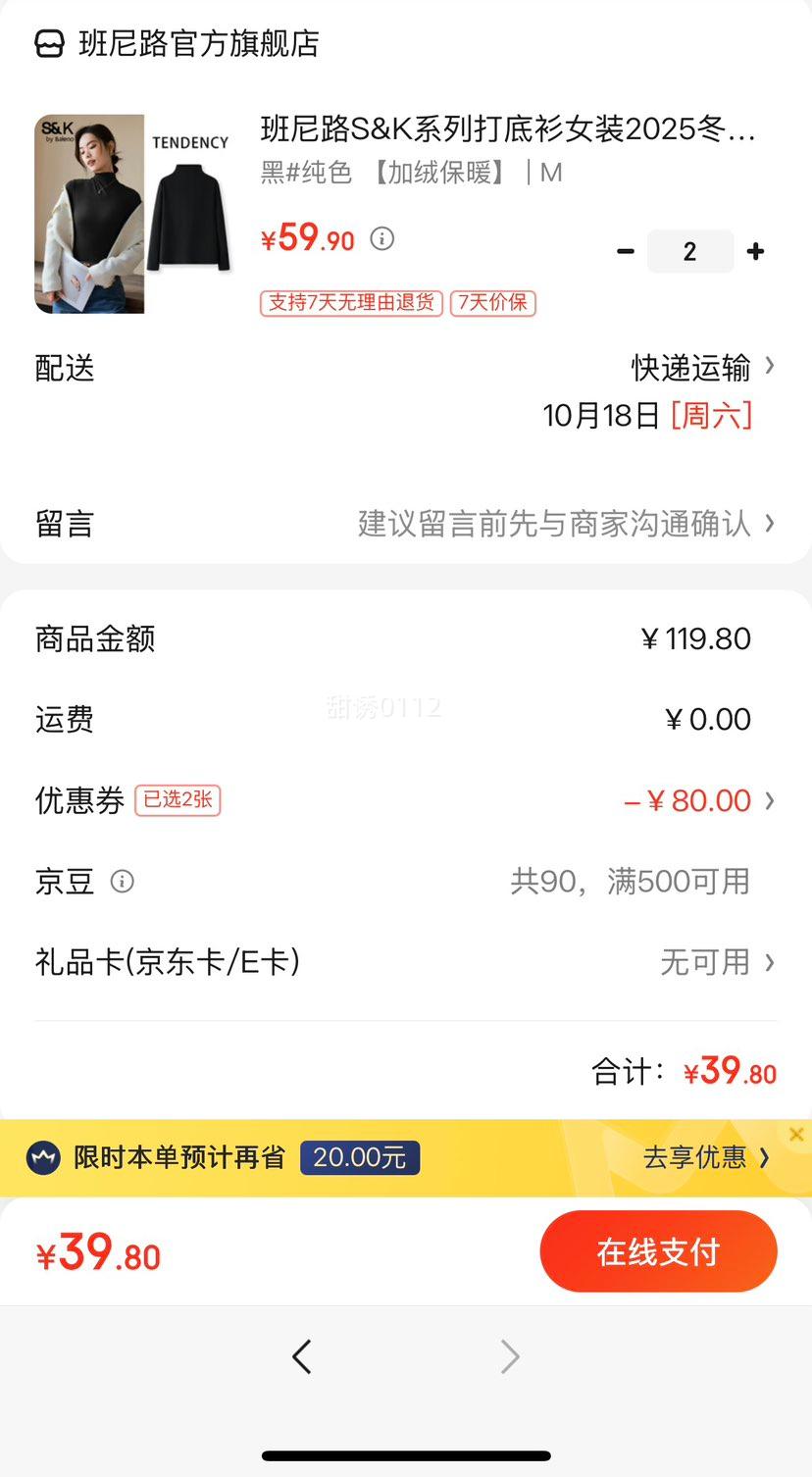Tap the price info icon next to ¥59.90
812x1477 pixels.
tap(382, 238)
